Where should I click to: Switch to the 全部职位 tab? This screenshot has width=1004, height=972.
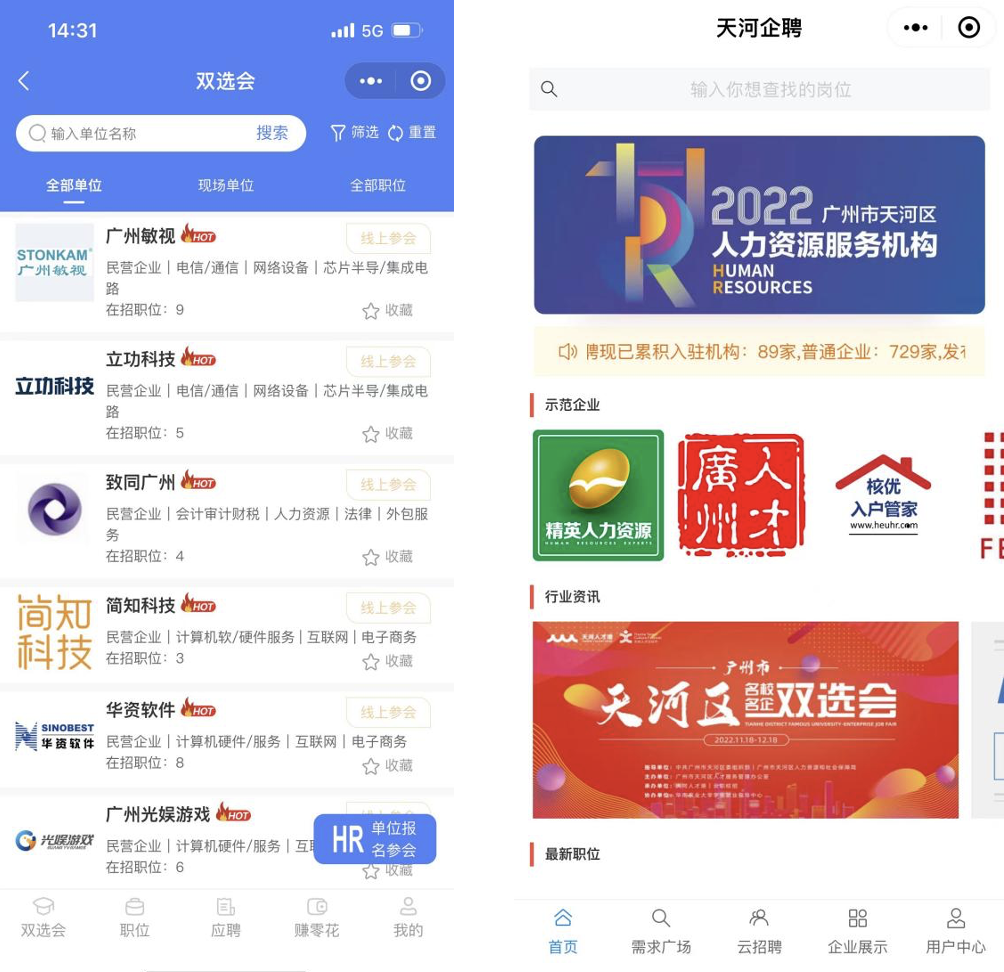[377, 185]
